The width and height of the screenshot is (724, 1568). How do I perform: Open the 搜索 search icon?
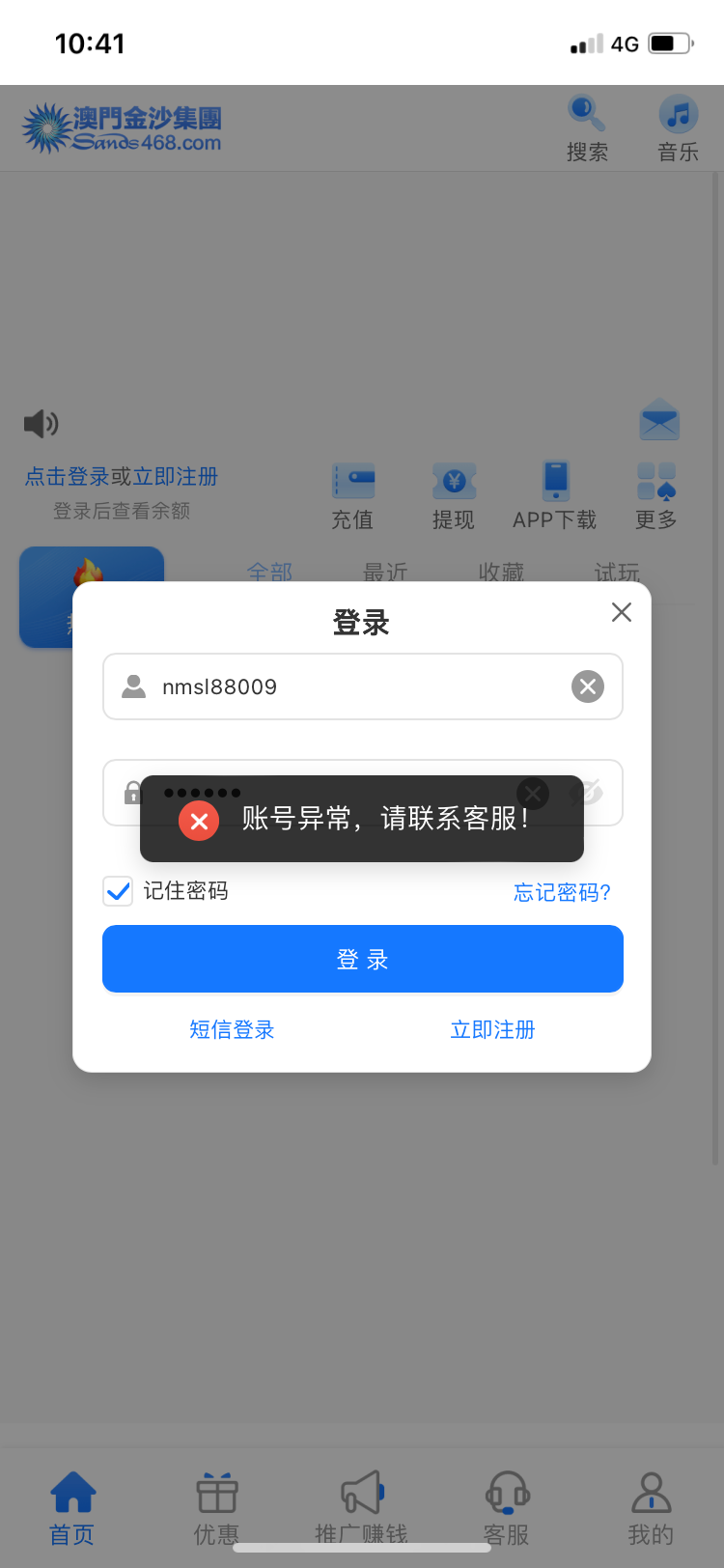pos(587,128)
